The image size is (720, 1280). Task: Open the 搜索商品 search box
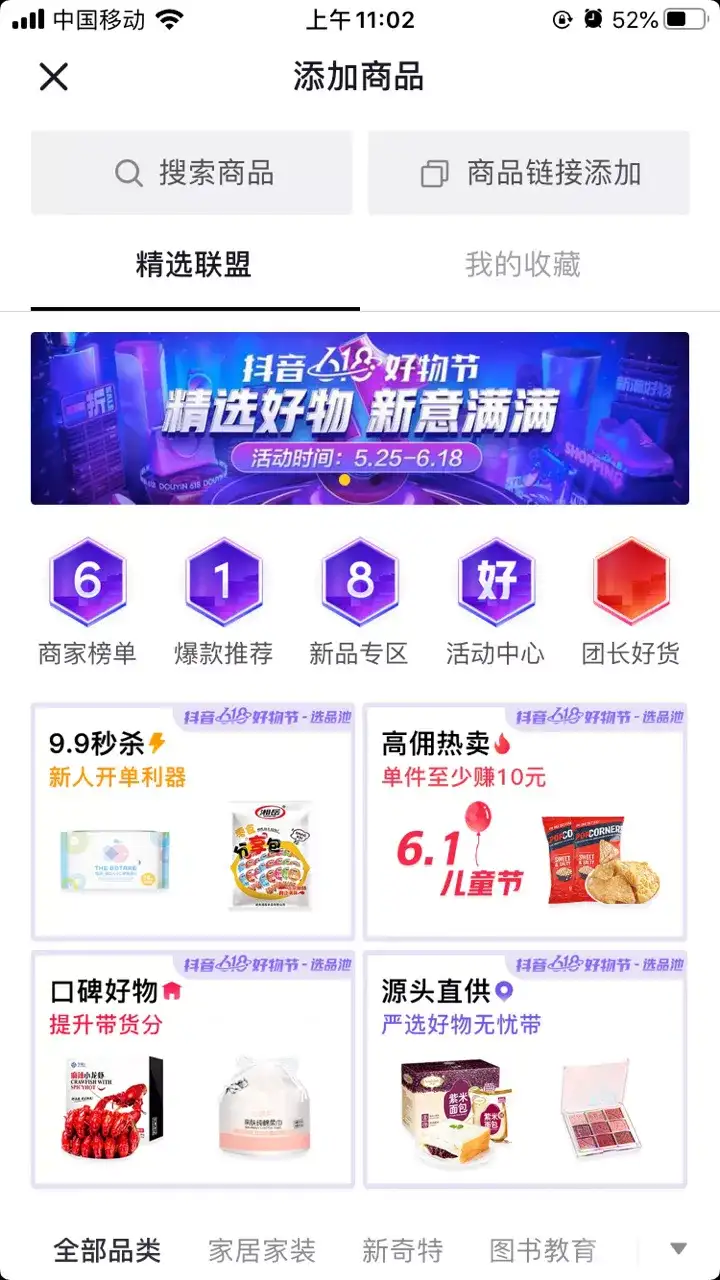click(192, 173)
